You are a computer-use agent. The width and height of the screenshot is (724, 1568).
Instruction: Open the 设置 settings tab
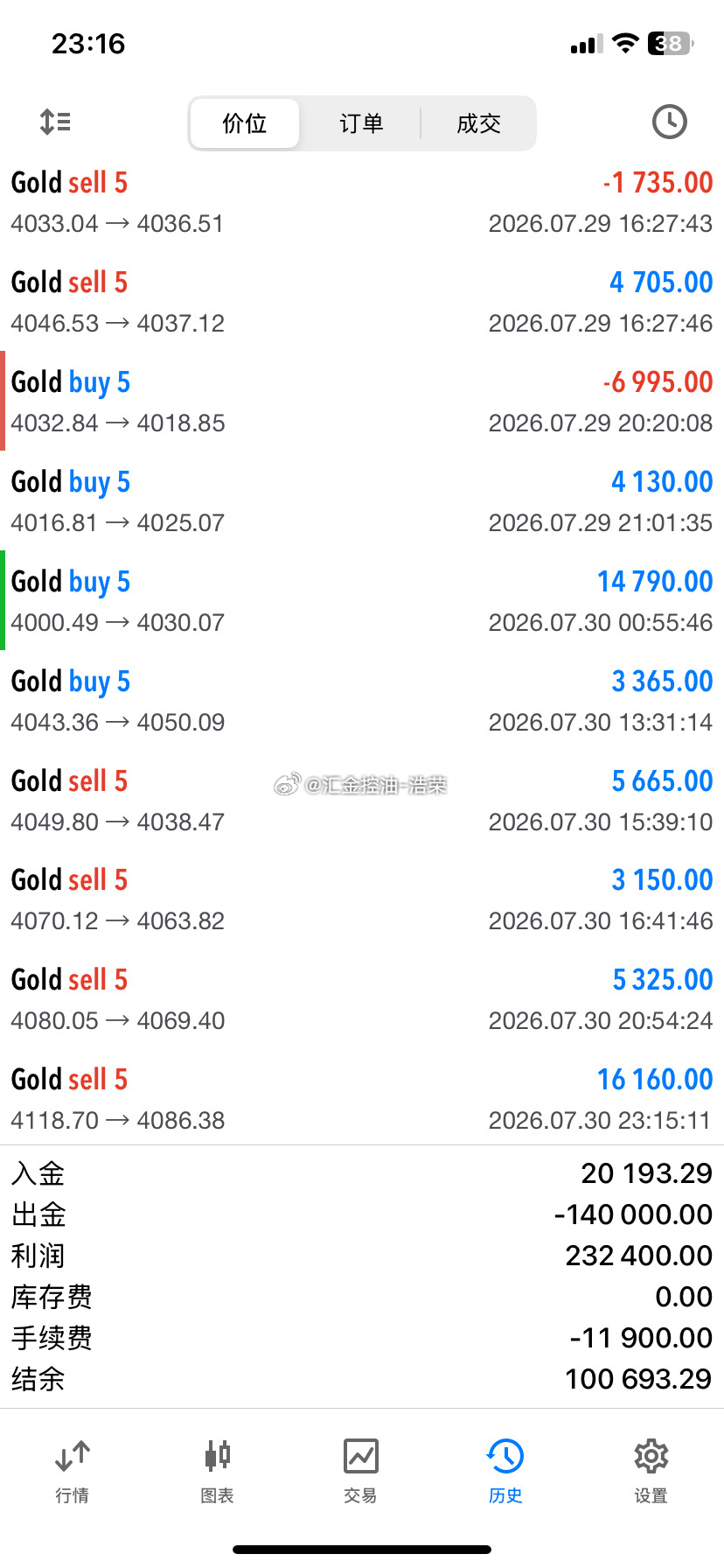click(651, 1471)
